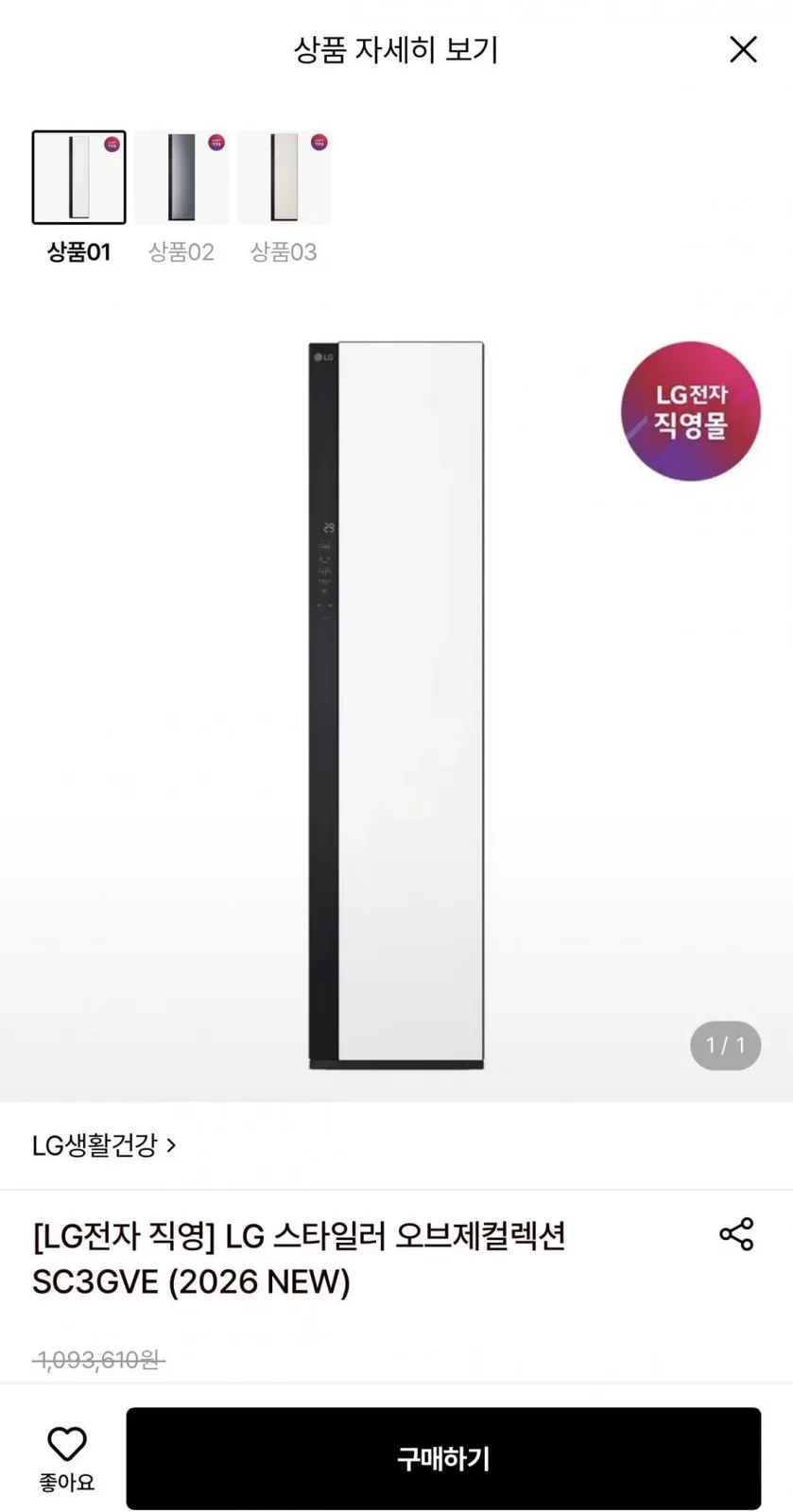
Task: Switch to the 상품03 thumbnail
Action: pos(284,178)
